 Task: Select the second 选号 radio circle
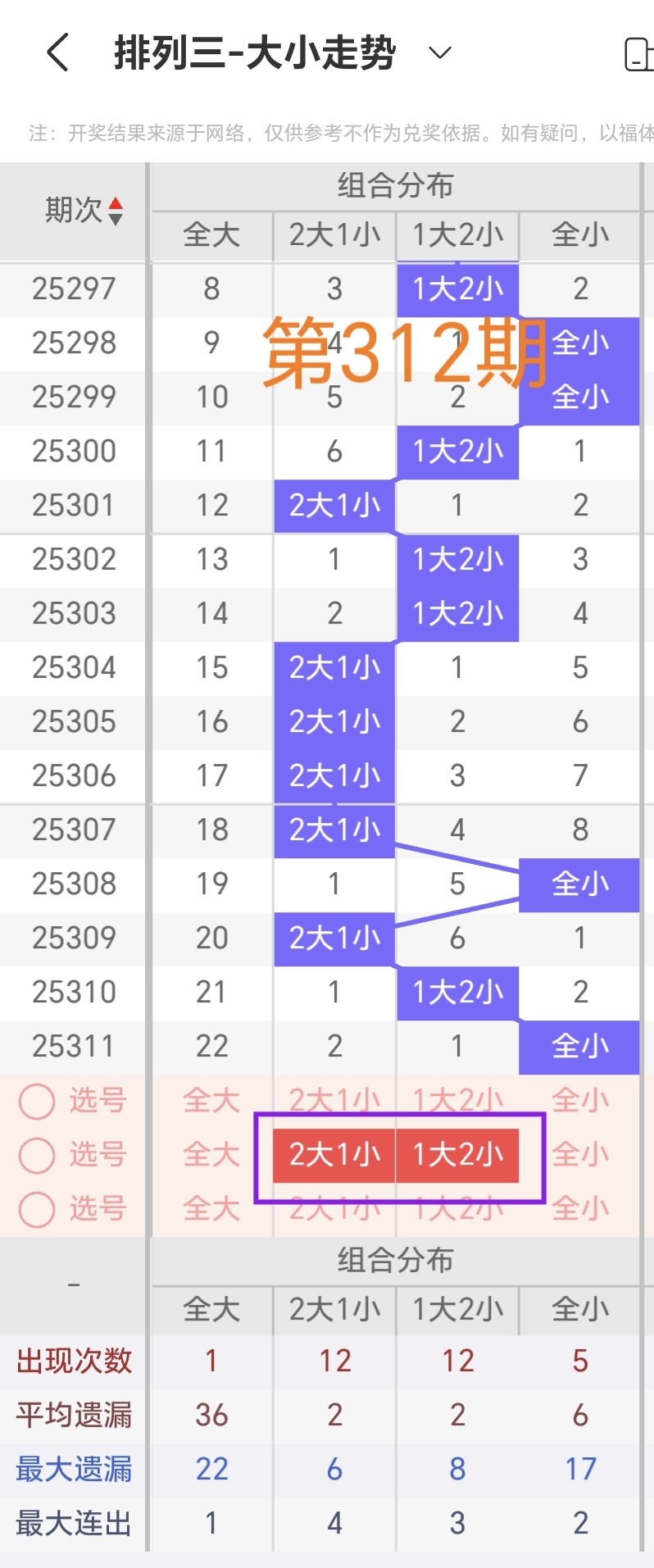point(36,1155)
